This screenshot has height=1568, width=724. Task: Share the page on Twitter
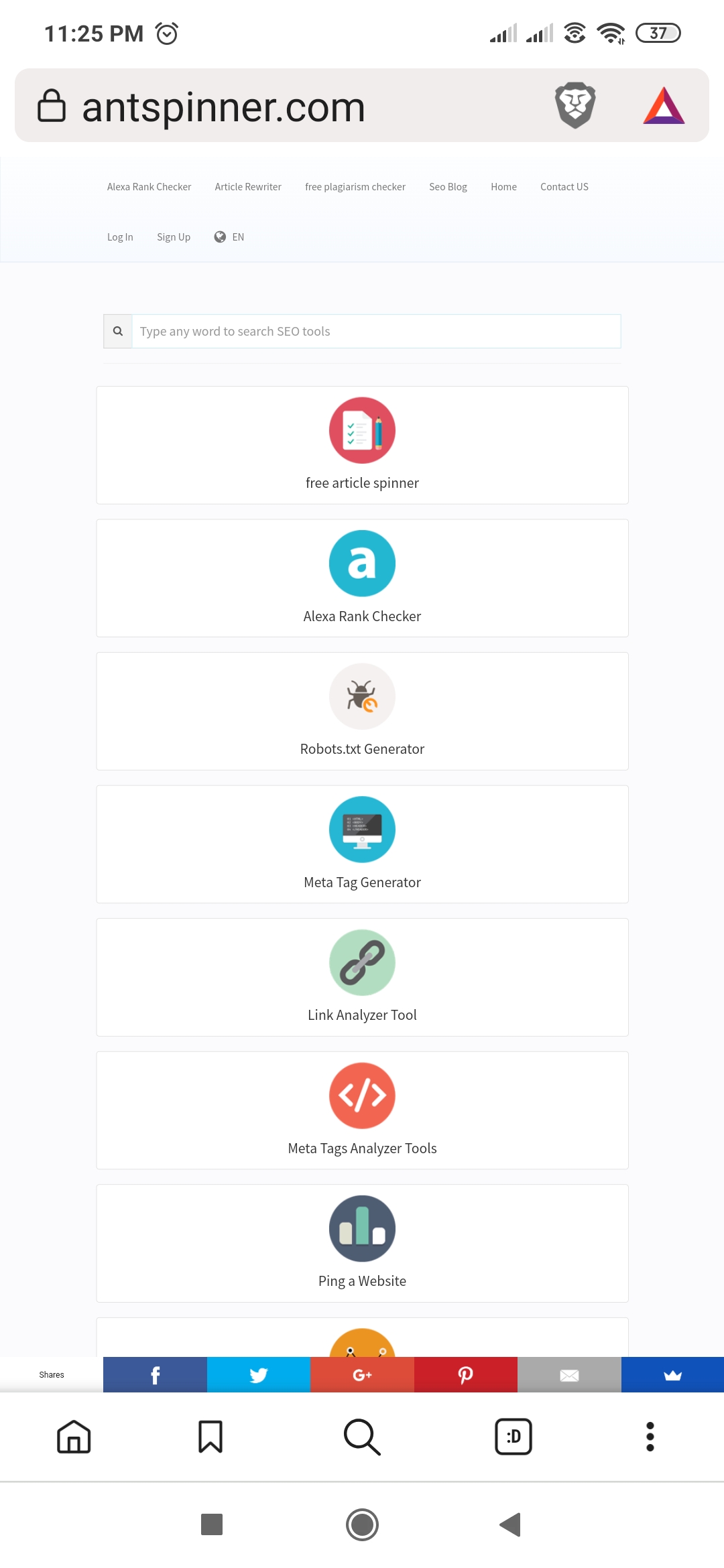tap(258, 1375)
